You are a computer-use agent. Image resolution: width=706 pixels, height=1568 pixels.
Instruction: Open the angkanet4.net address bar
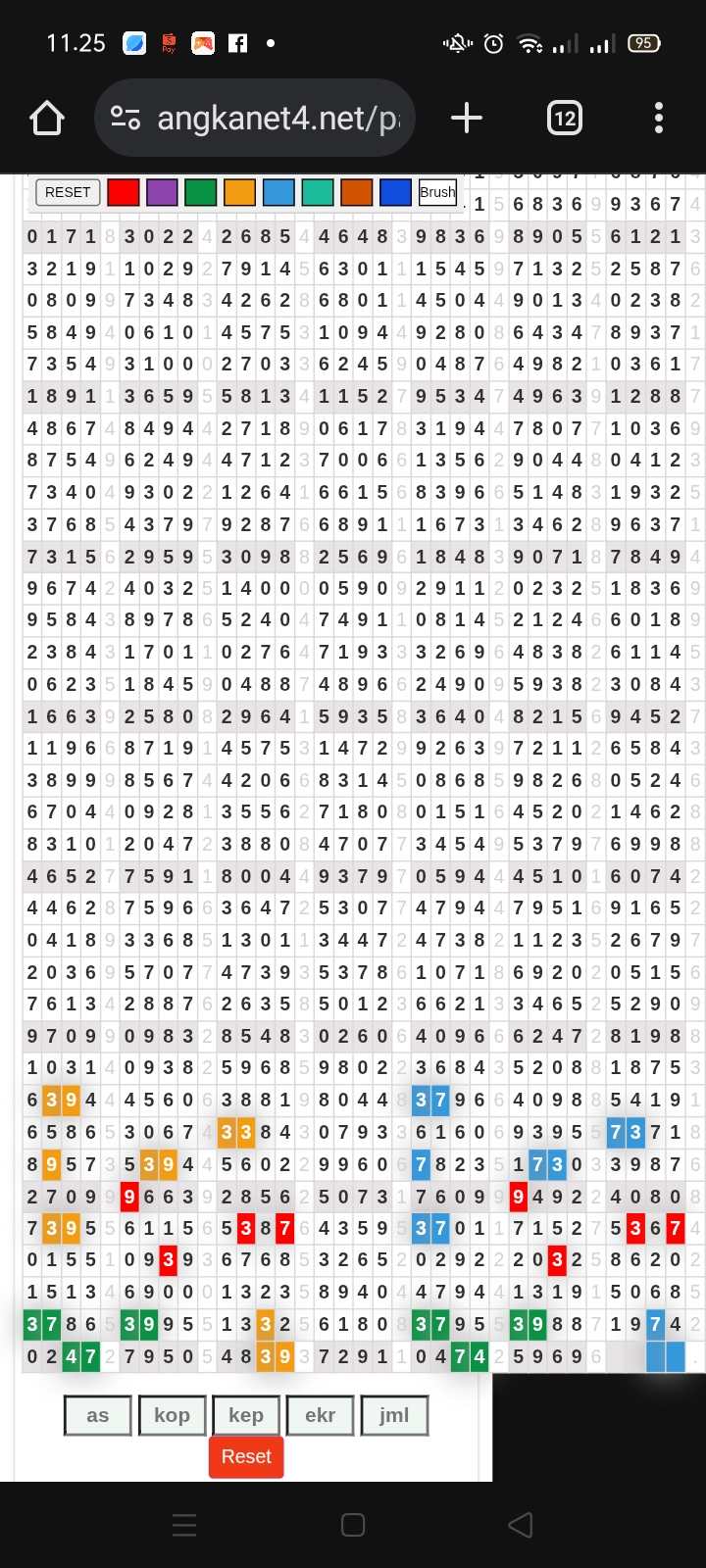pyautogui.click(x=255, y=119)
